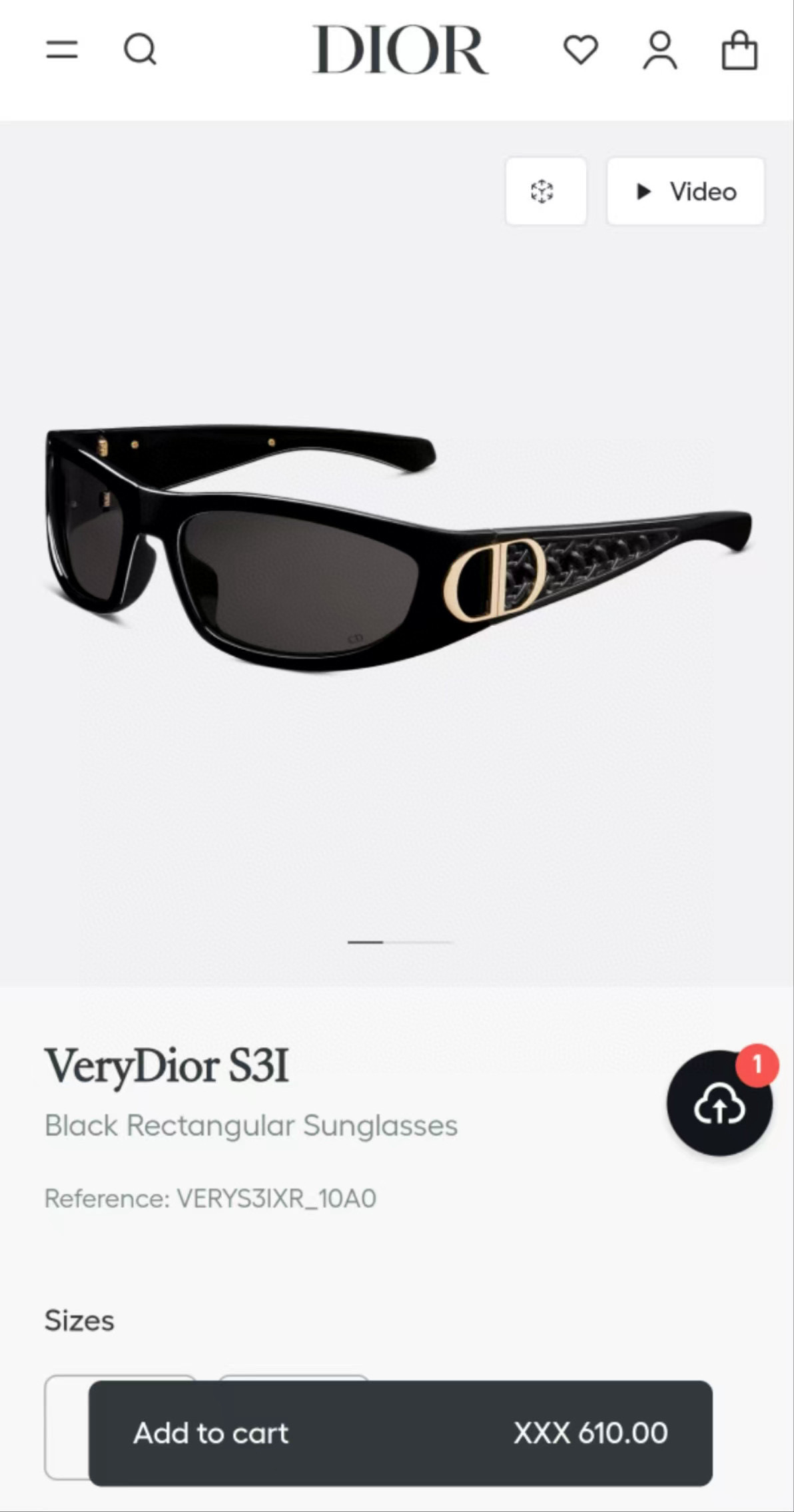Add the sunglasses to cart
Screen dimensions: 794x1512
[x=210, y=1433]
